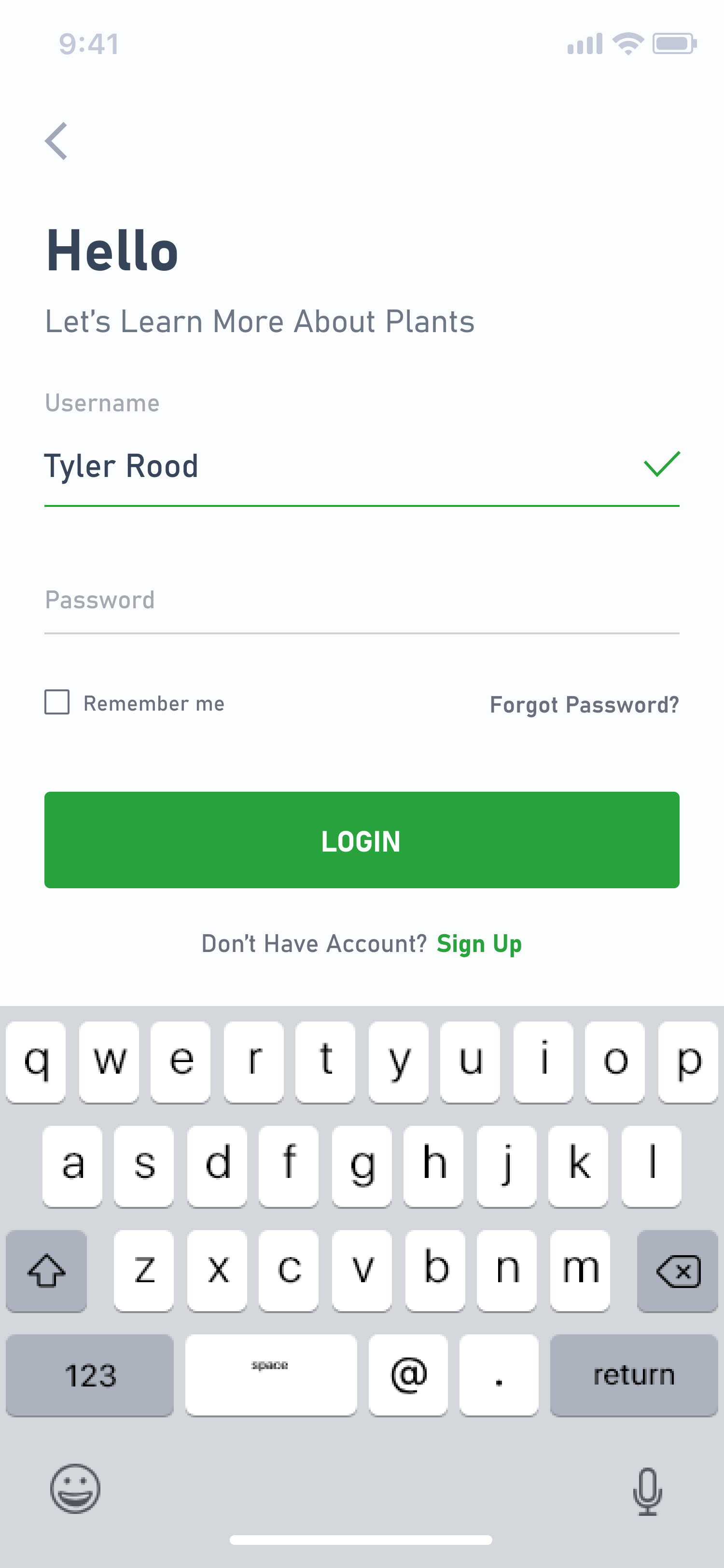Start voice dictation with the microphone

[x=647, y=1491]
